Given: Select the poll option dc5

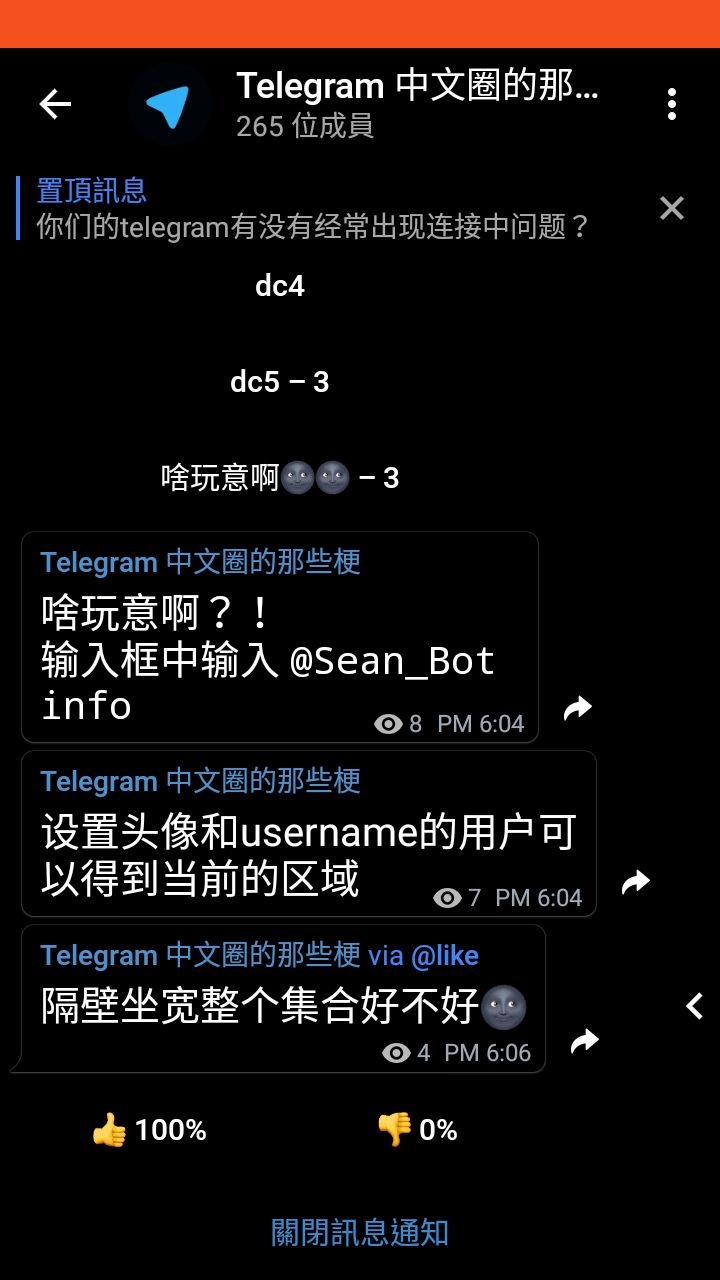Looking at the screenshot, I should (279, 382).
